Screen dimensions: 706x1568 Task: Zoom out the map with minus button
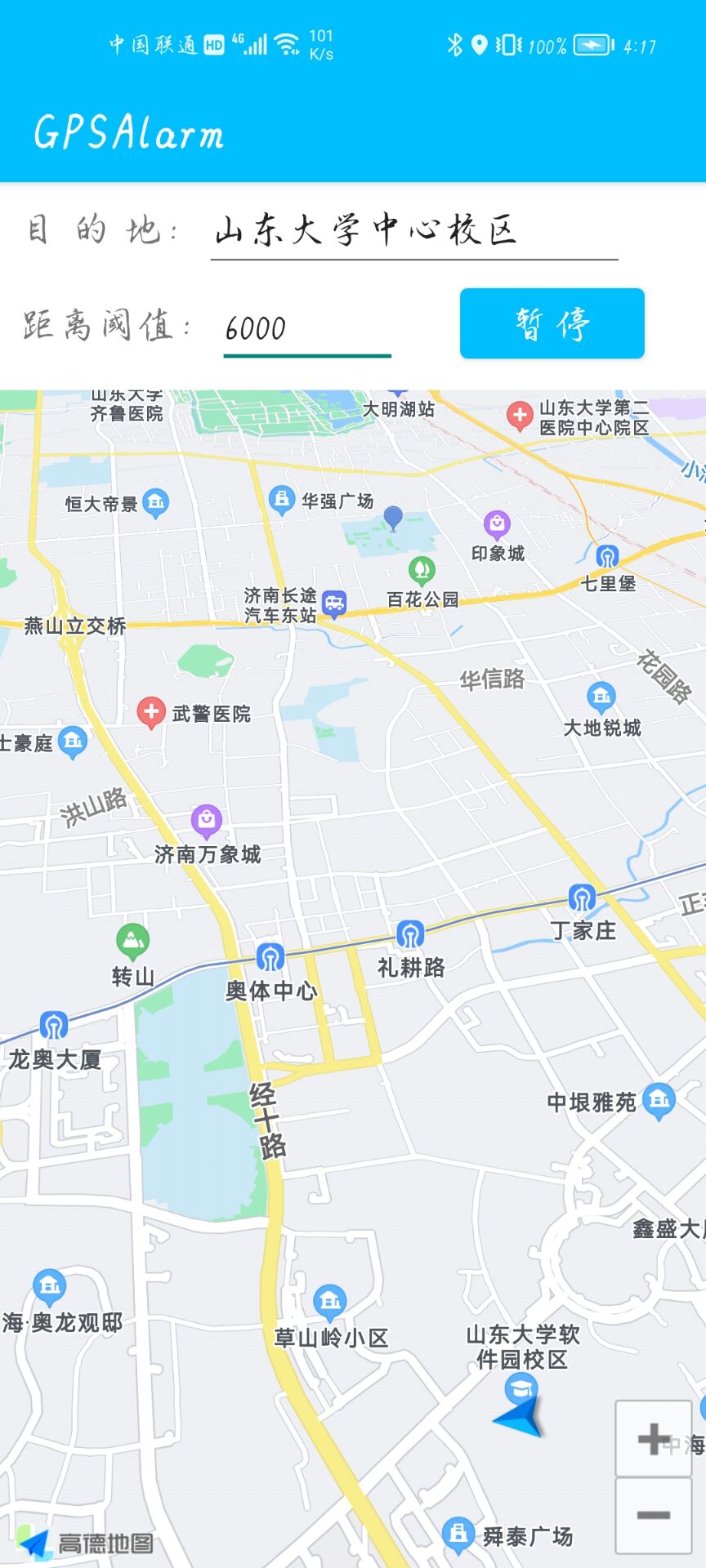(x=653, y=1516)
